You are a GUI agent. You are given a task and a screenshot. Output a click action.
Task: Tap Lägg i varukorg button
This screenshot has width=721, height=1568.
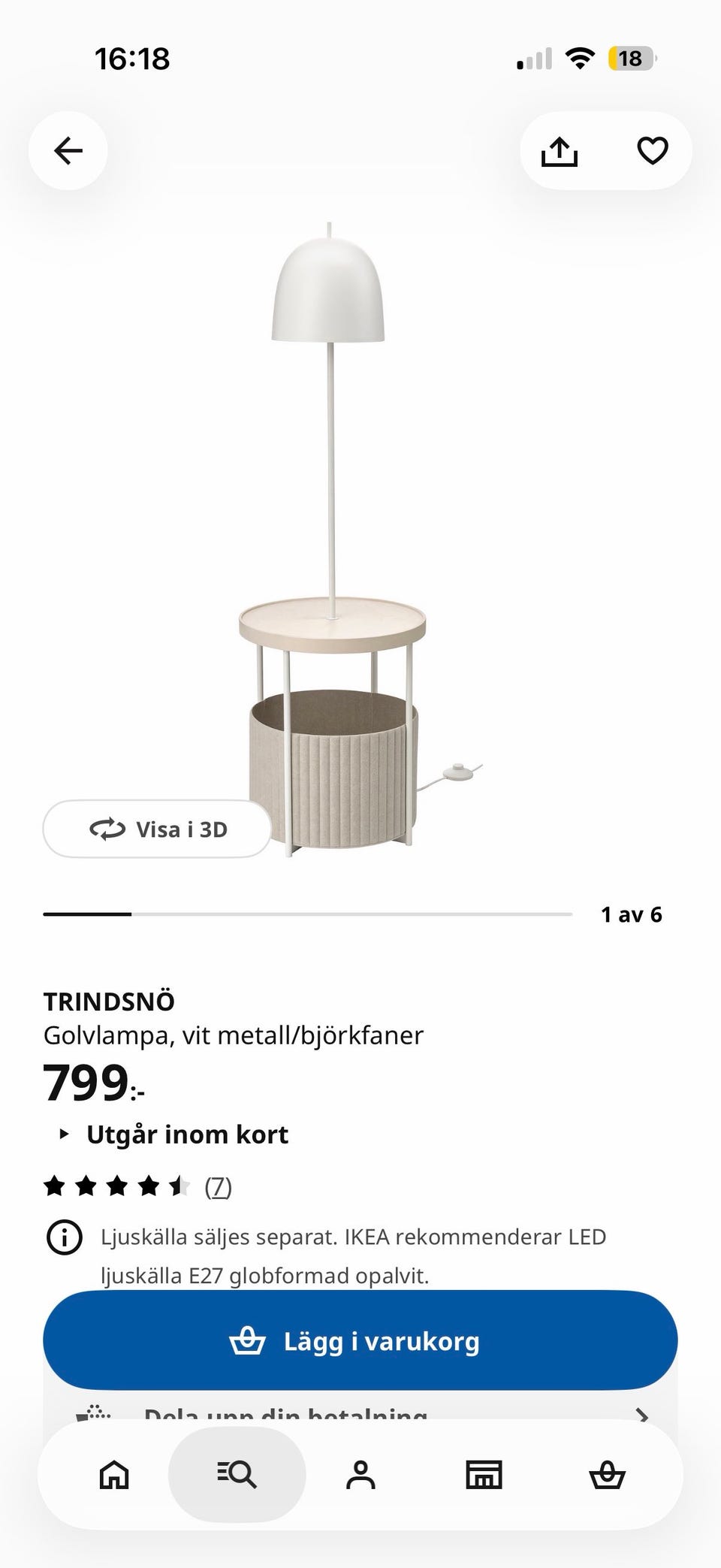coord(360,1341)
